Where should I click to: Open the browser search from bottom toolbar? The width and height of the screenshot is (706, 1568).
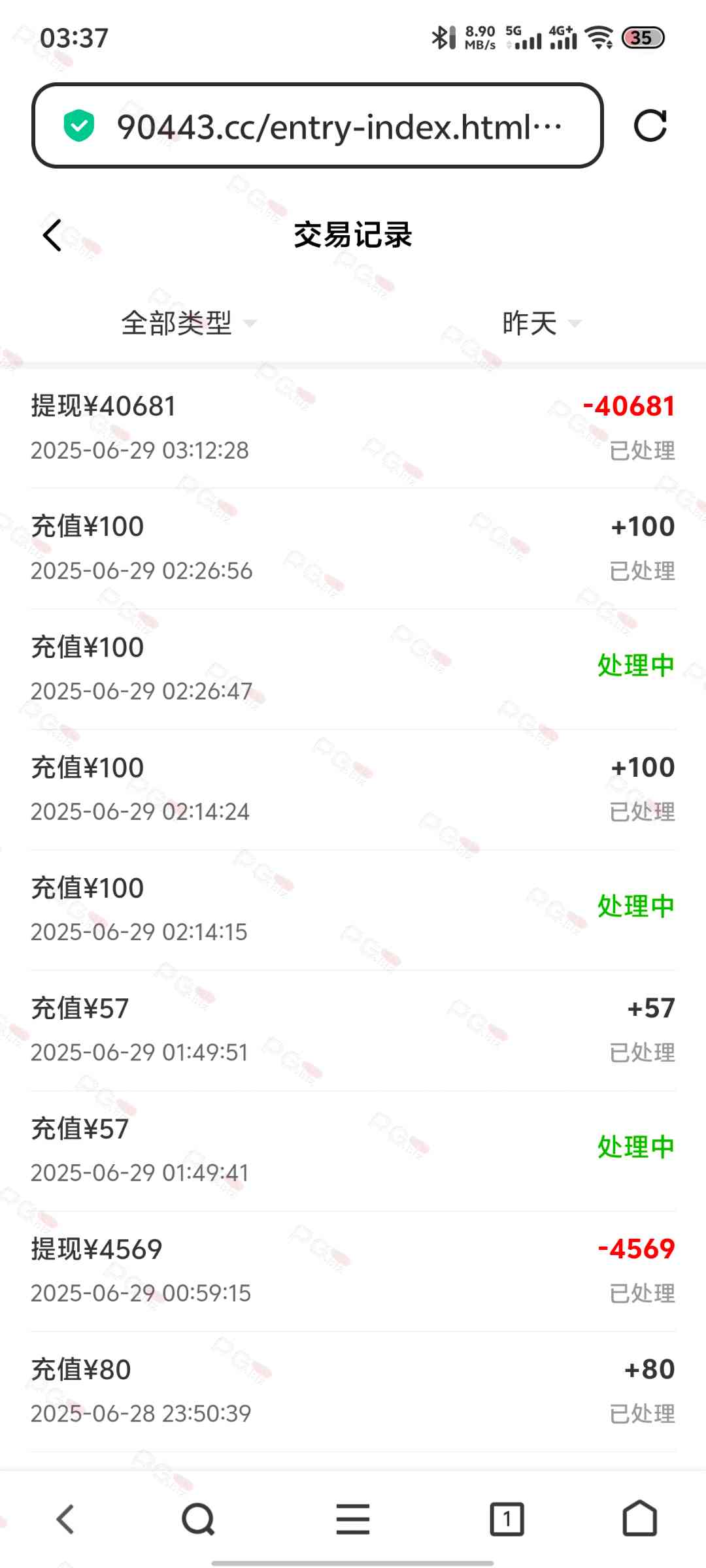coord(198,1519)
